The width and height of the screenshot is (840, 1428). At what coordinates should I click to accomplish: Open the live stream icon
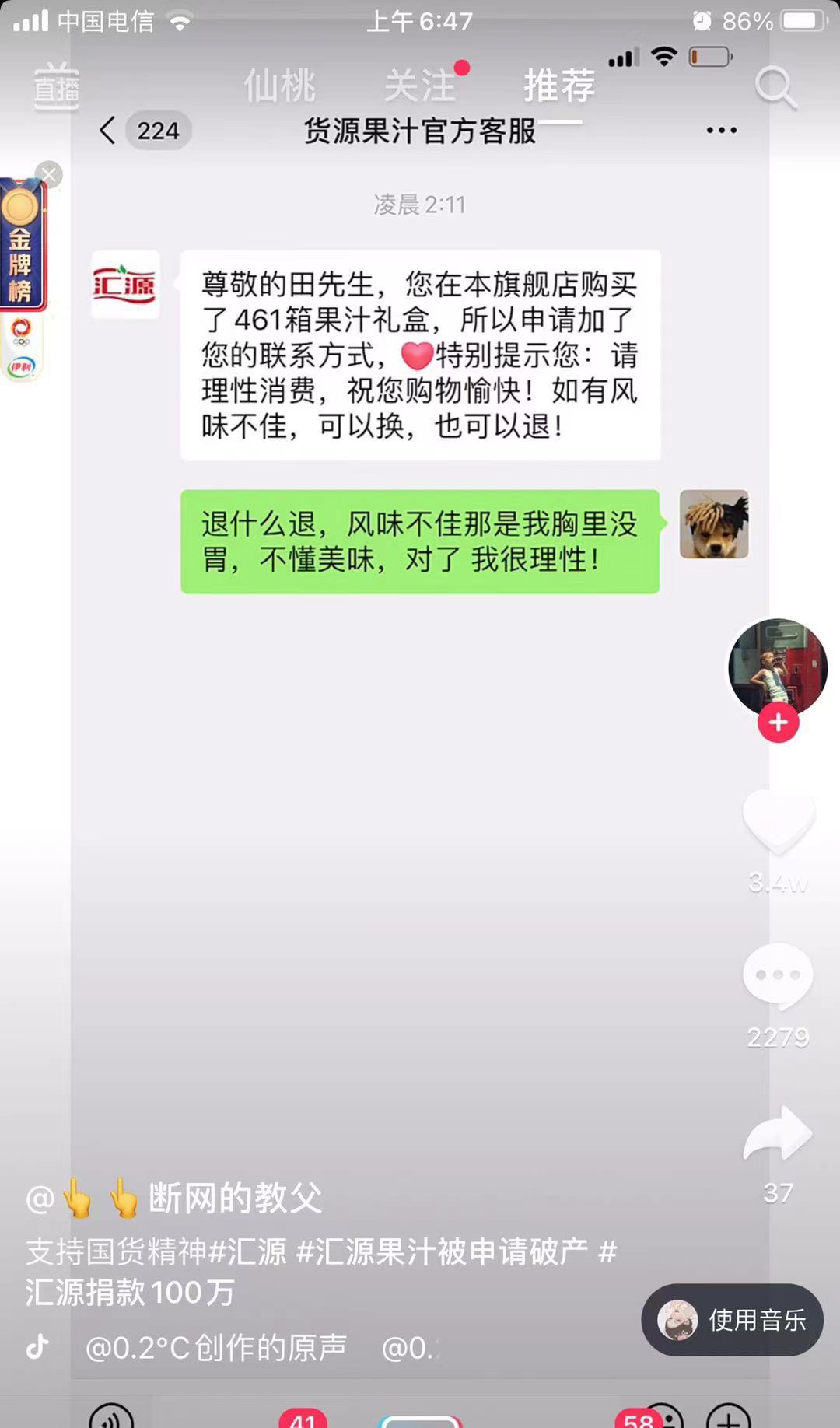pyautogui.click(x=56, y=86)
